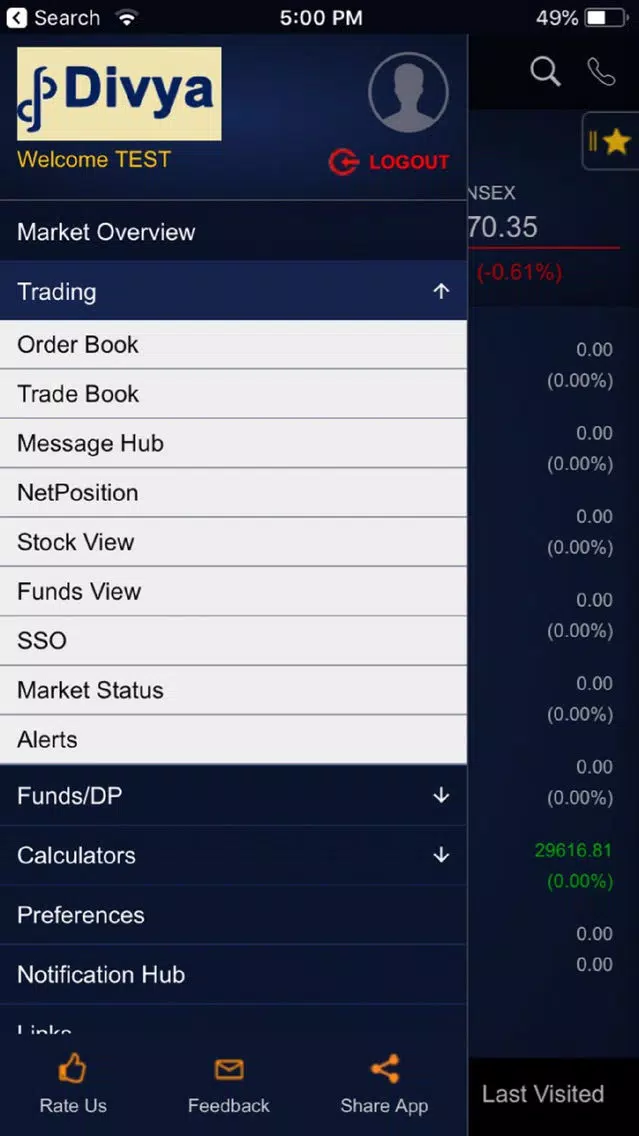Image resolution: width=639 pixels, height=1136 pixels.
Task: Open Funds View
Action: [233, 591]
